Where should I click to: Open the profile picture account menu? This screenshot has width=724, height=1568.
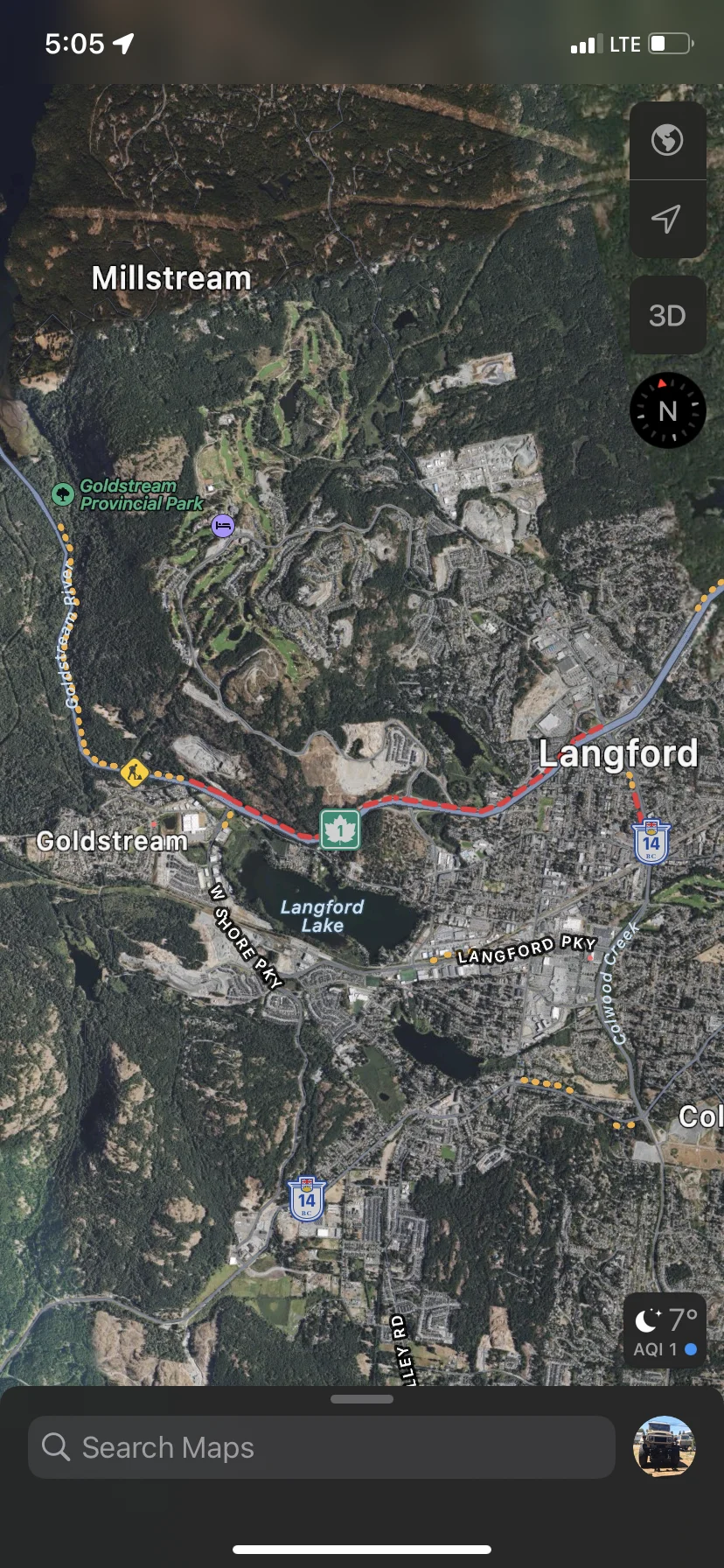tap(664, 1446)
